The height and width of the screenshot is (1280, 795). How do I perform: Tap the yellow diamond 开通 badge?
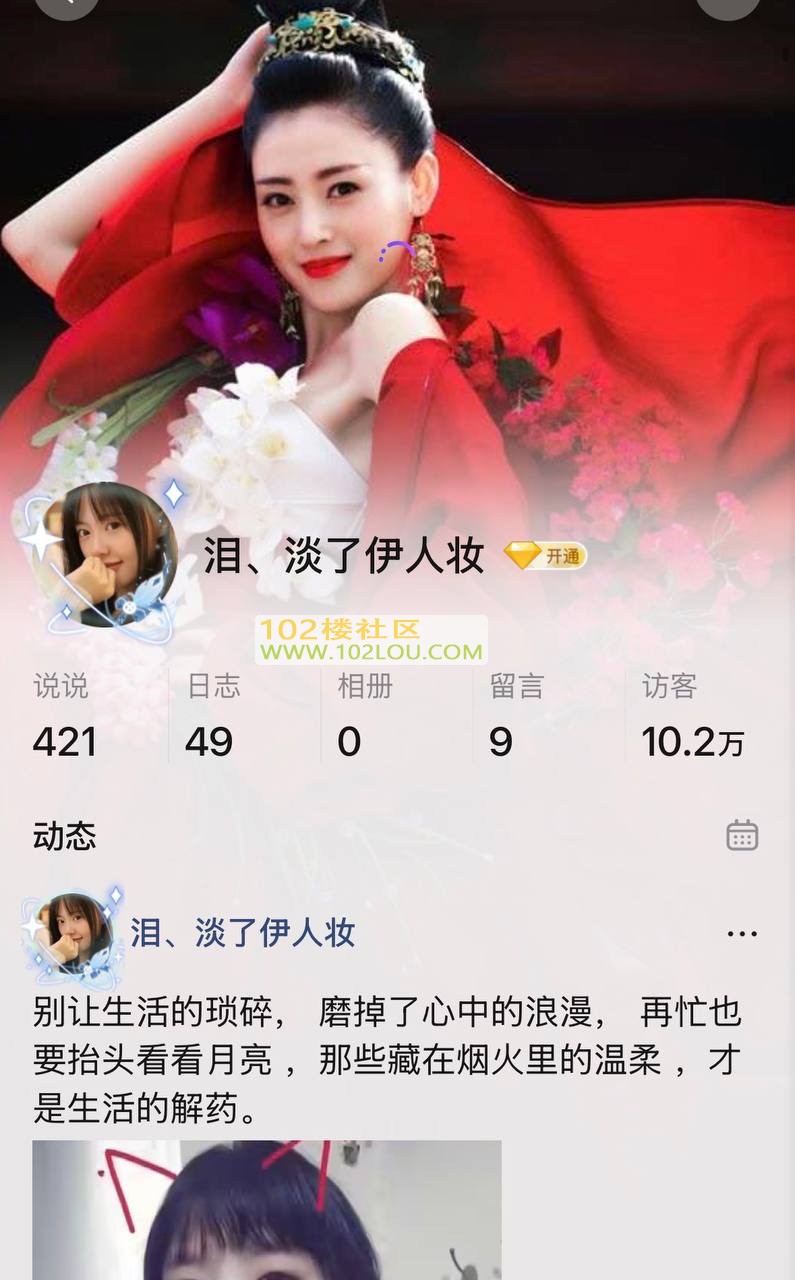(545, 556)
